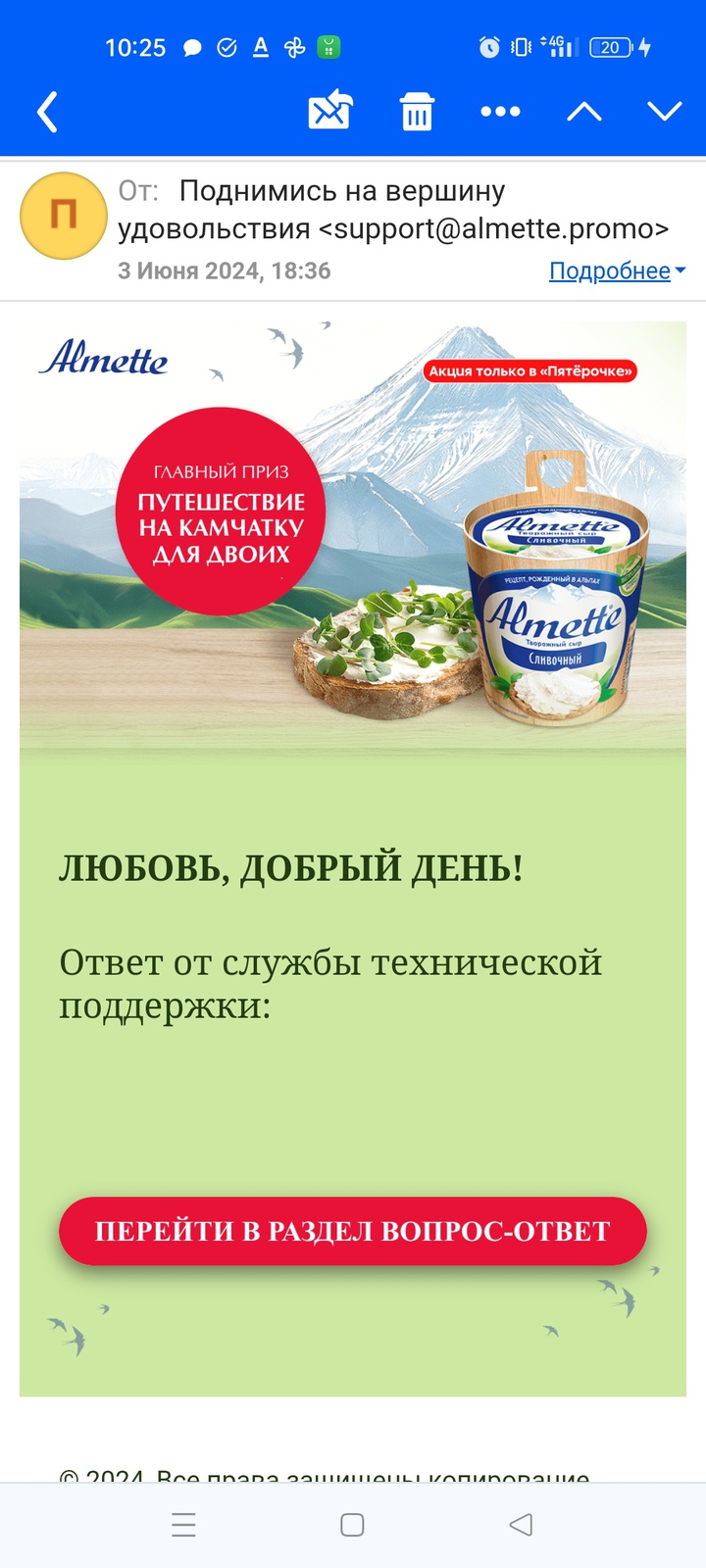
Task: Open recent apps from system navigation bar
Action: (183, 1525)
